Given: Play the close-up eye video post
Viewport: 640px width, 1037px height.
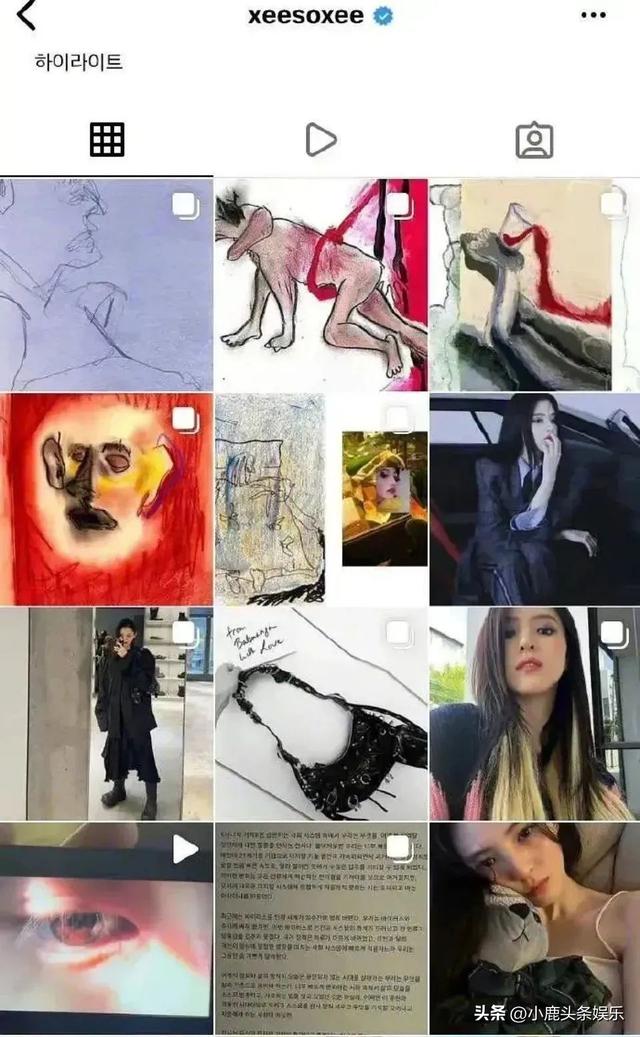Looking at the screenshot, I should pos(106,928).
